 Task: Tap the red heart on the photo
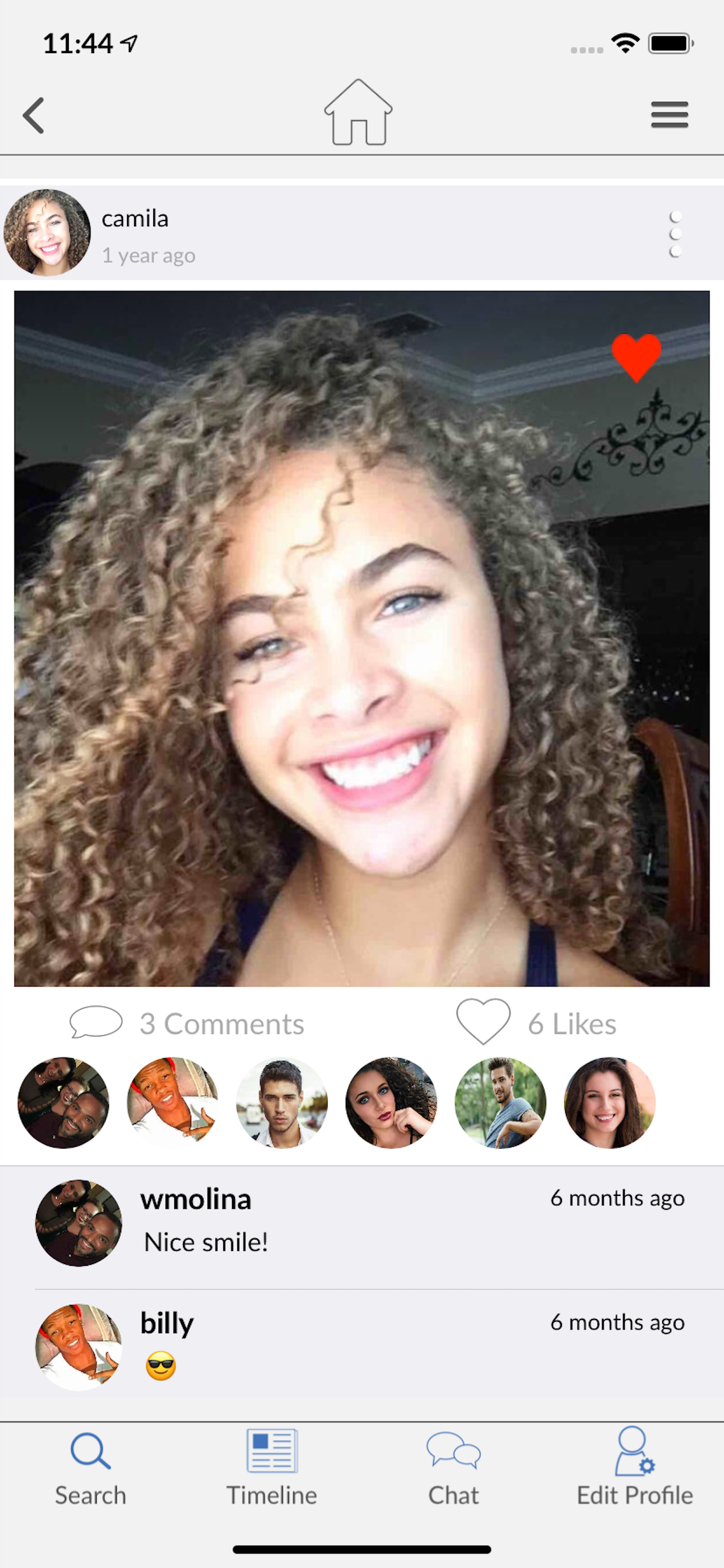[x=636, y=358]
